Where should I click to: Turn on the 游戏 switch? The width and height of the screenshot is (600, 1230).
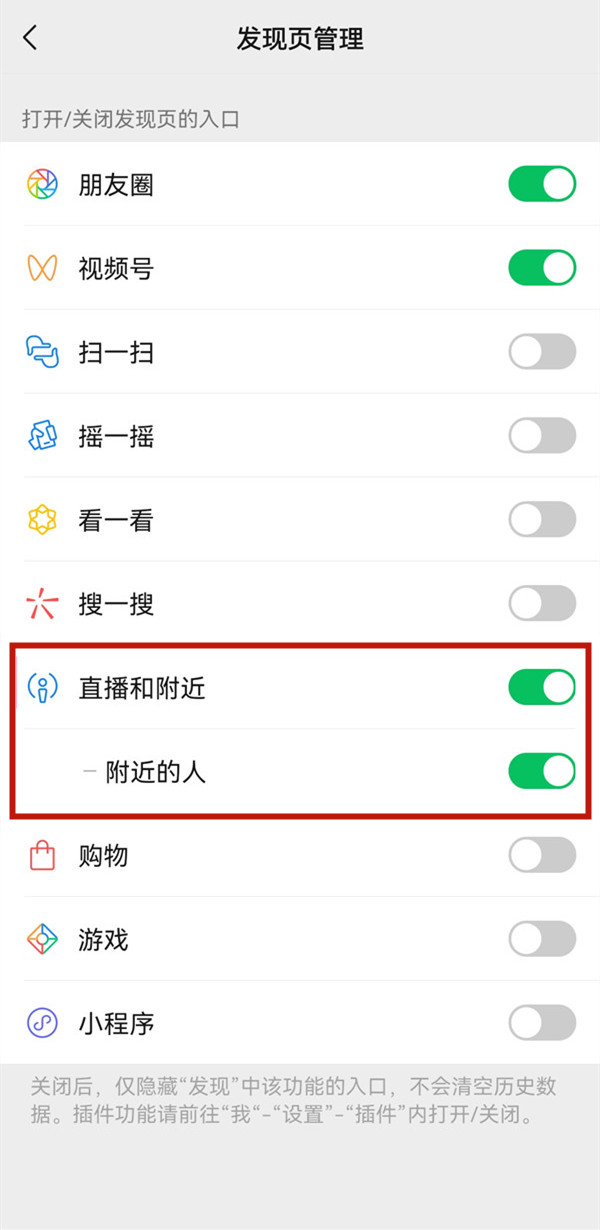click(x=542, y=940)
